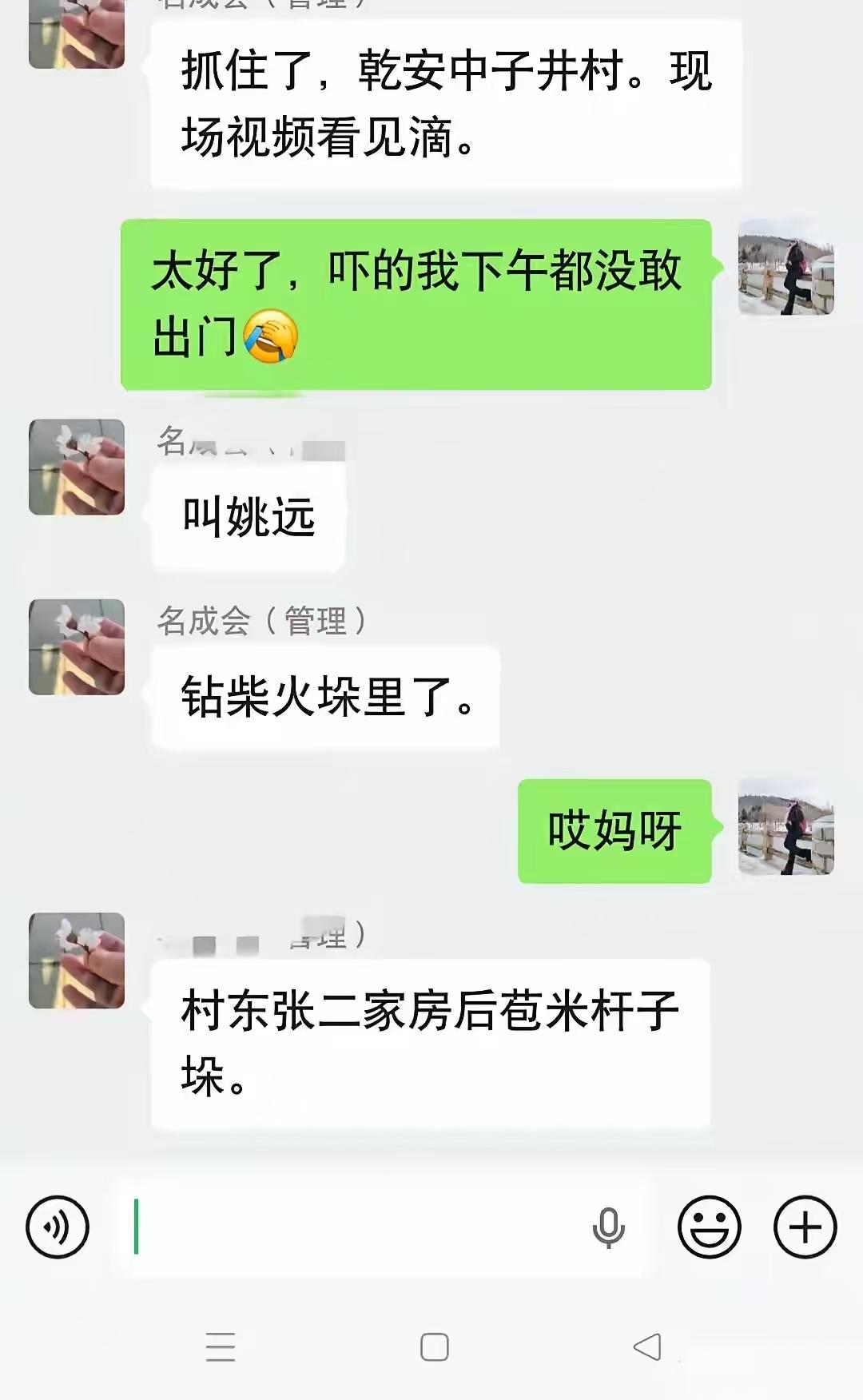Tap the avatar beside 钻柴火垛里了 message
The image size is (863, 1400).
pos(75,647)
